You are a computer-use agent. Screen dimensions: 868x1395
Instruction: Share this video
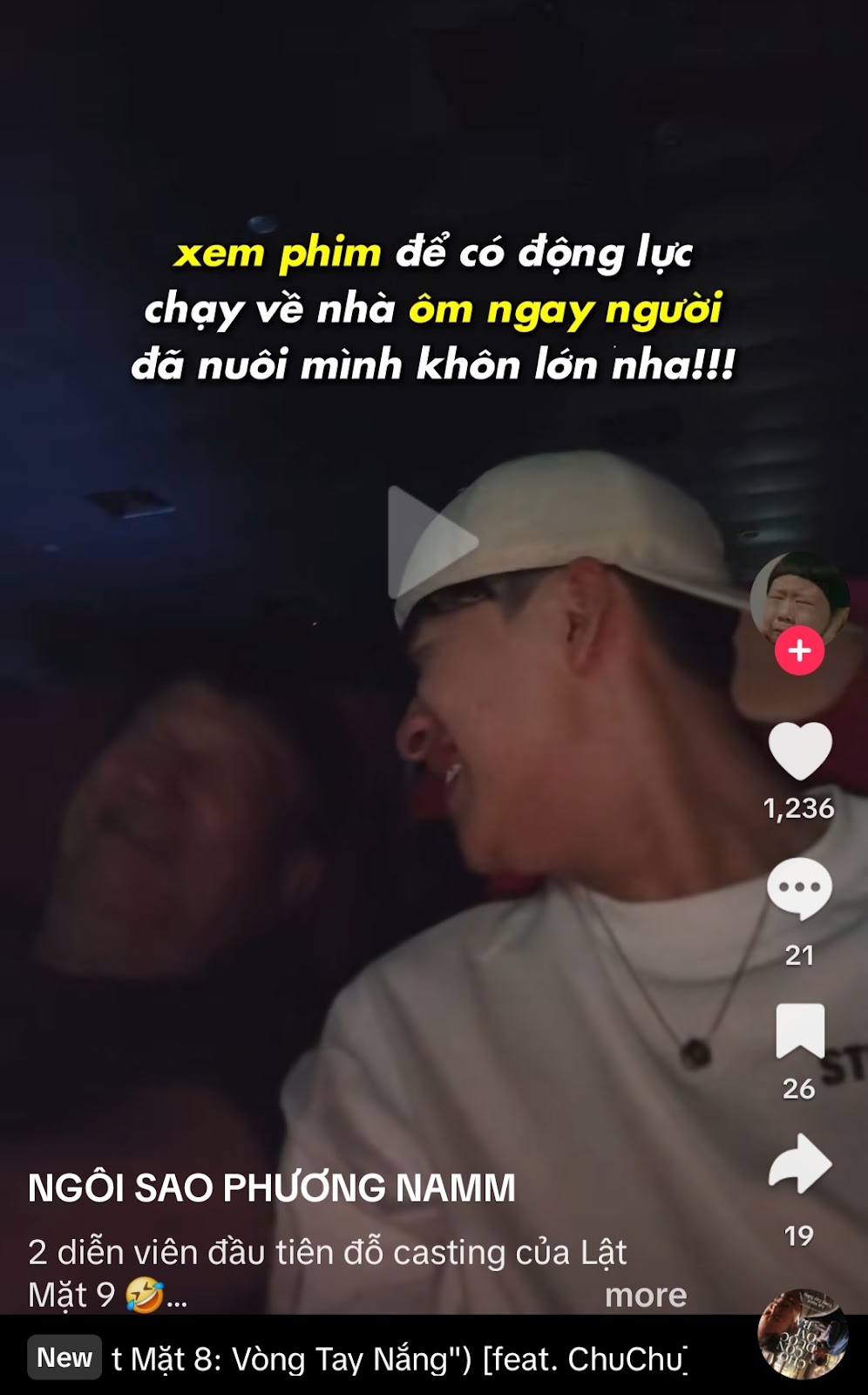coord(799,1165)
